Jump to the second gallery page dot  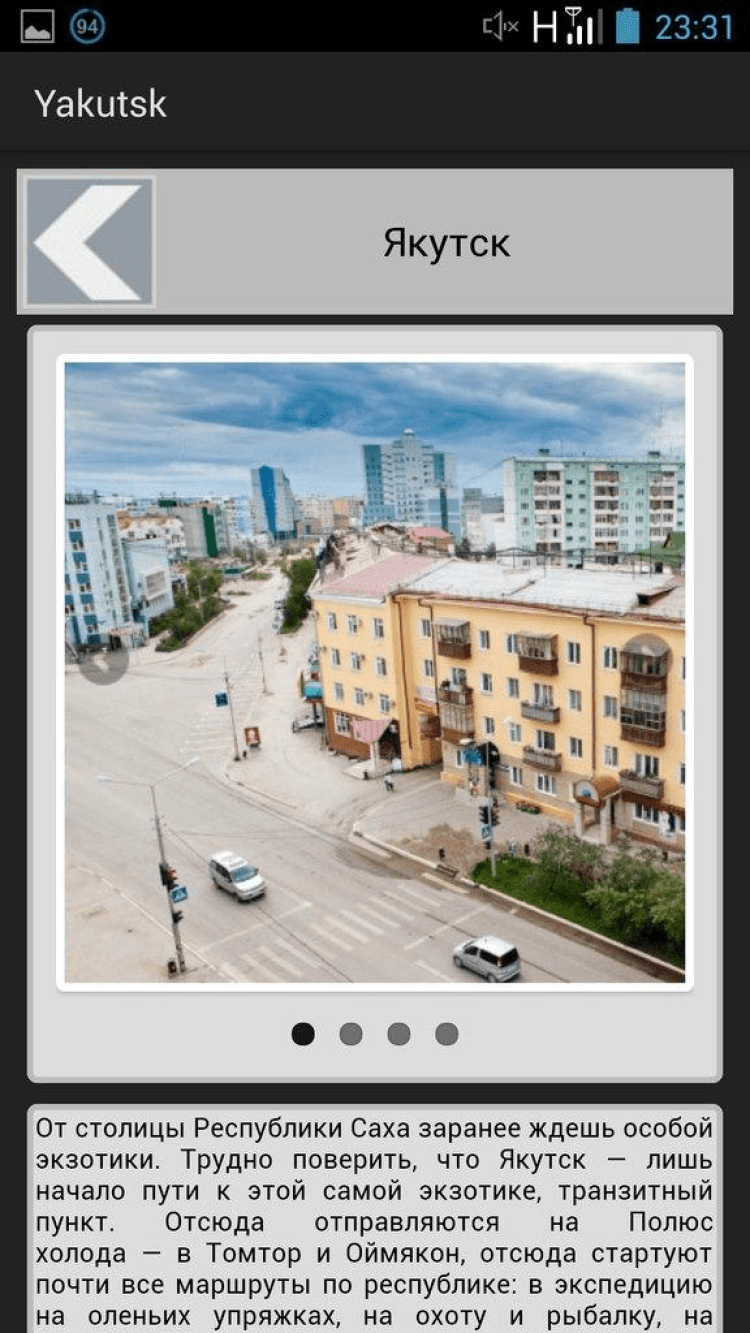pos(351,1034)
